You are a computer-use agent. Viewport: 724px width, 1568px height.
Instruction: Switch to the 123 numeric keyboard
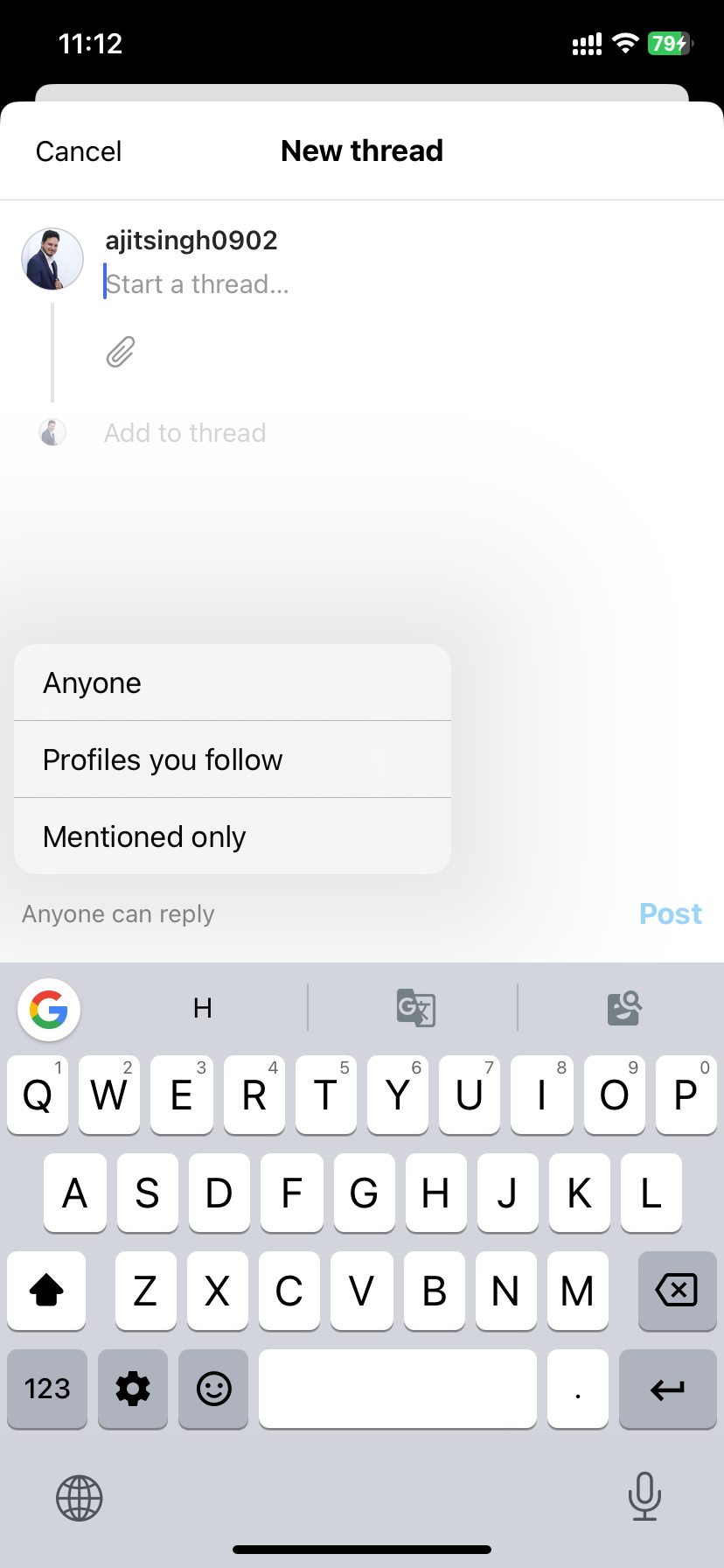[x=47, y=1389]
